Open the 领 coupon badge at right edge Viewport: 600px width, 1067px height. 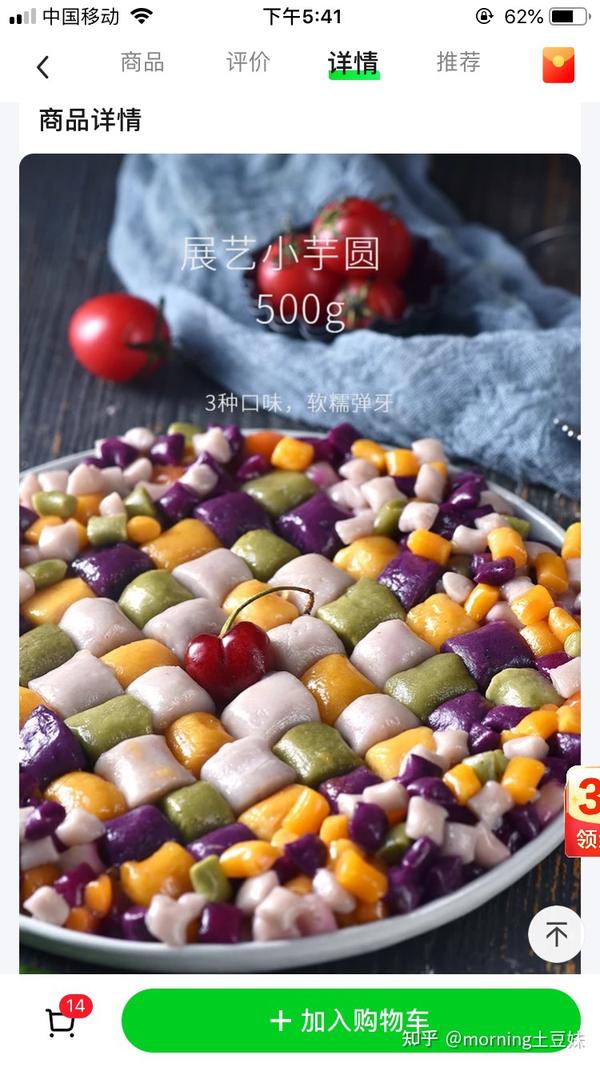583,812
